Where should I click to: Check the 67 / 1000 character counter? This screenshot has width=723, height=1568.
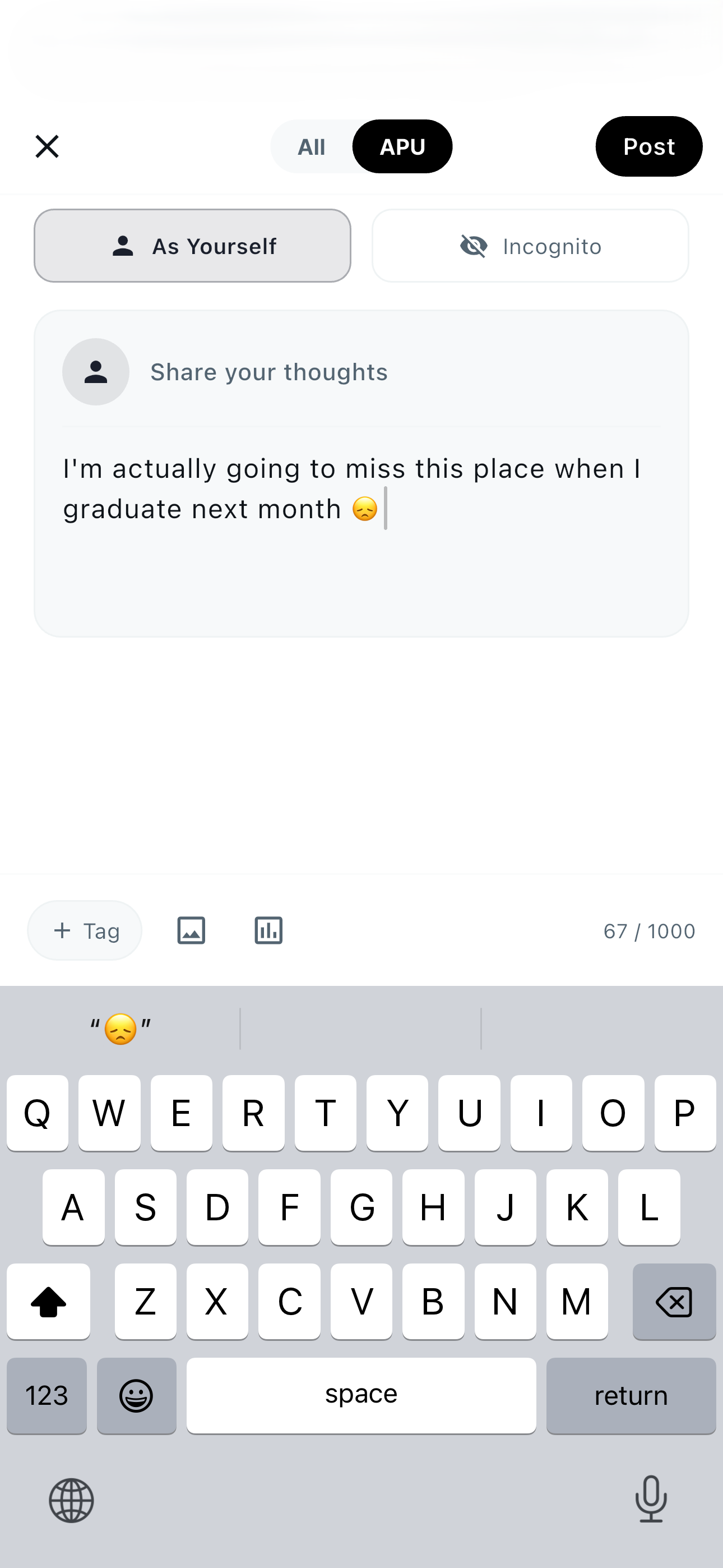pos(648,930)
